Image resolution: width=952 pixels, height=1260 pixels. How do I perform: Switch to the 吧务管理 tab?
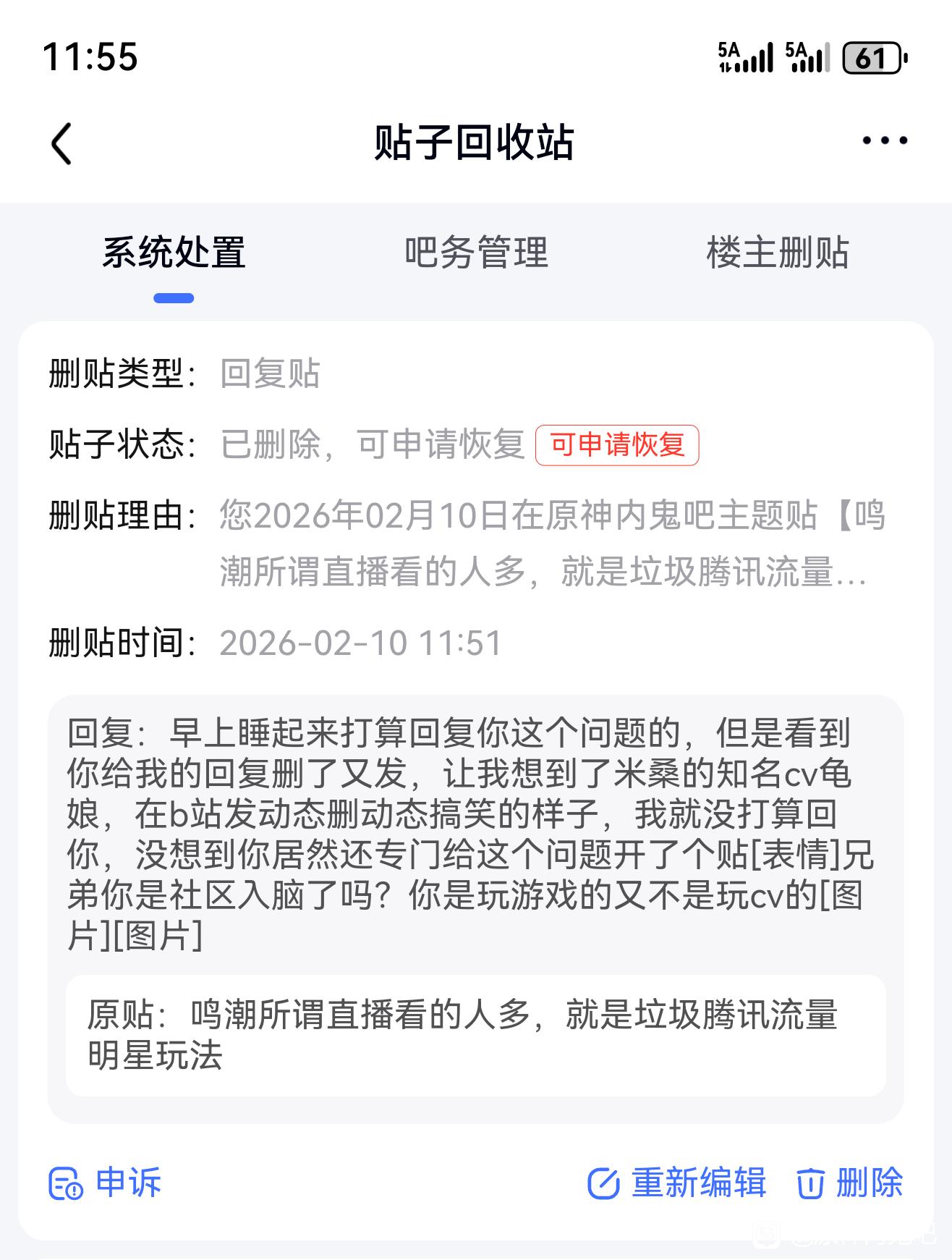click(476, 253)
